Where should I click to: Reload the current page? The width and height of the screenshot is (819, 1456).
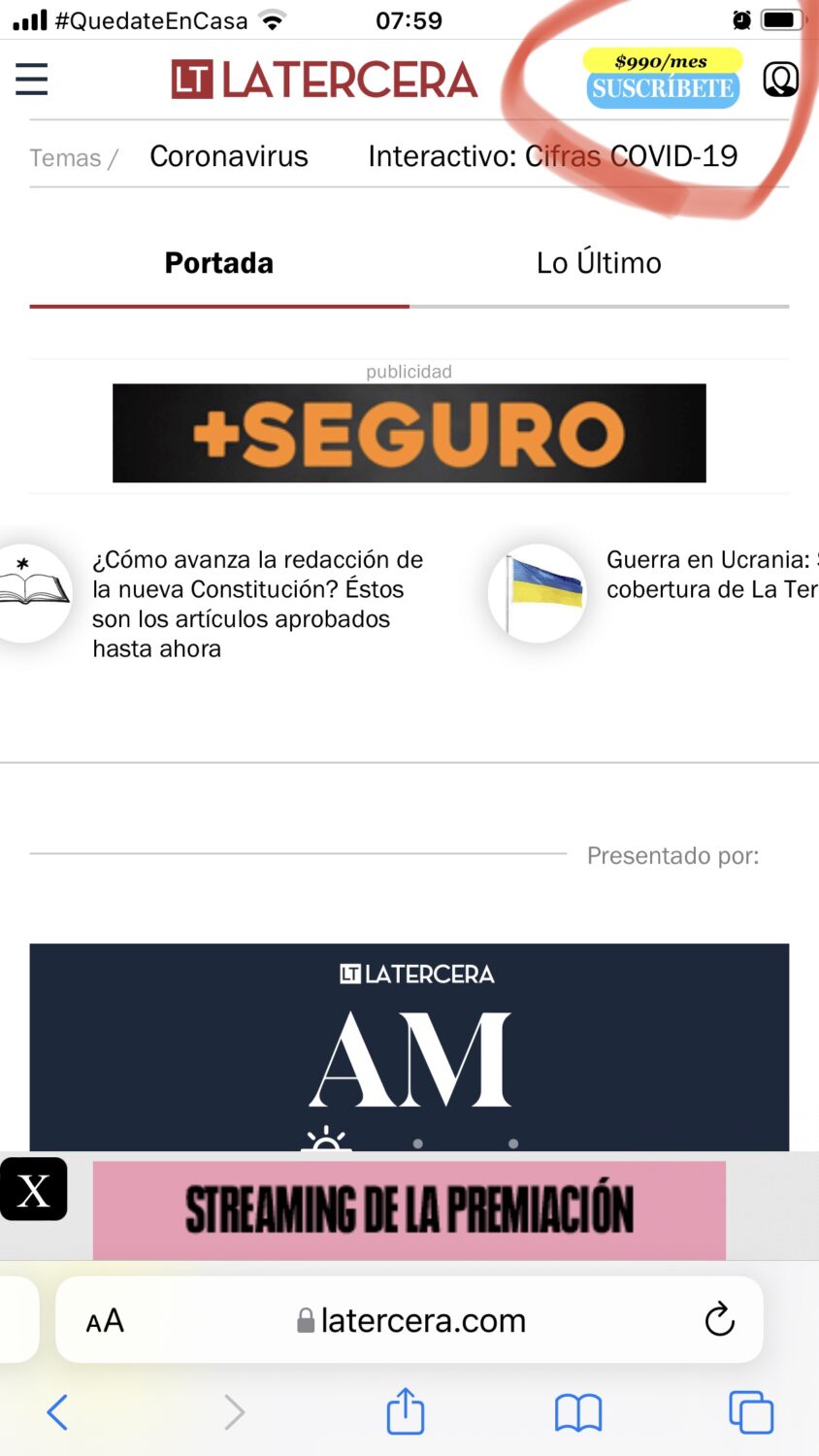[x=719, y=1319]
